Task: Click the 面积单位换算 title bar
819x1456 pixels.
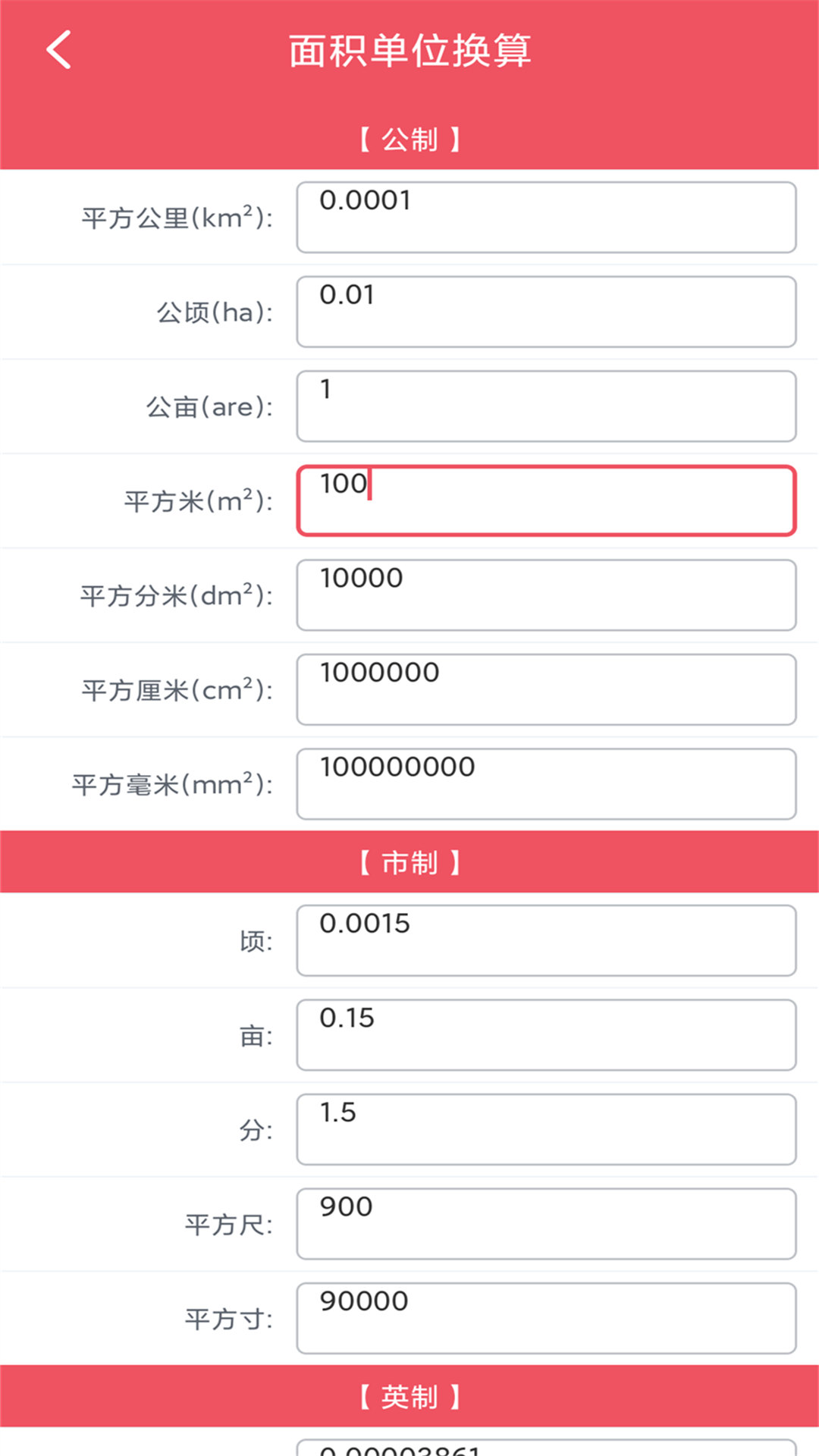Action: pyautogui.click(x=409, y=49)
